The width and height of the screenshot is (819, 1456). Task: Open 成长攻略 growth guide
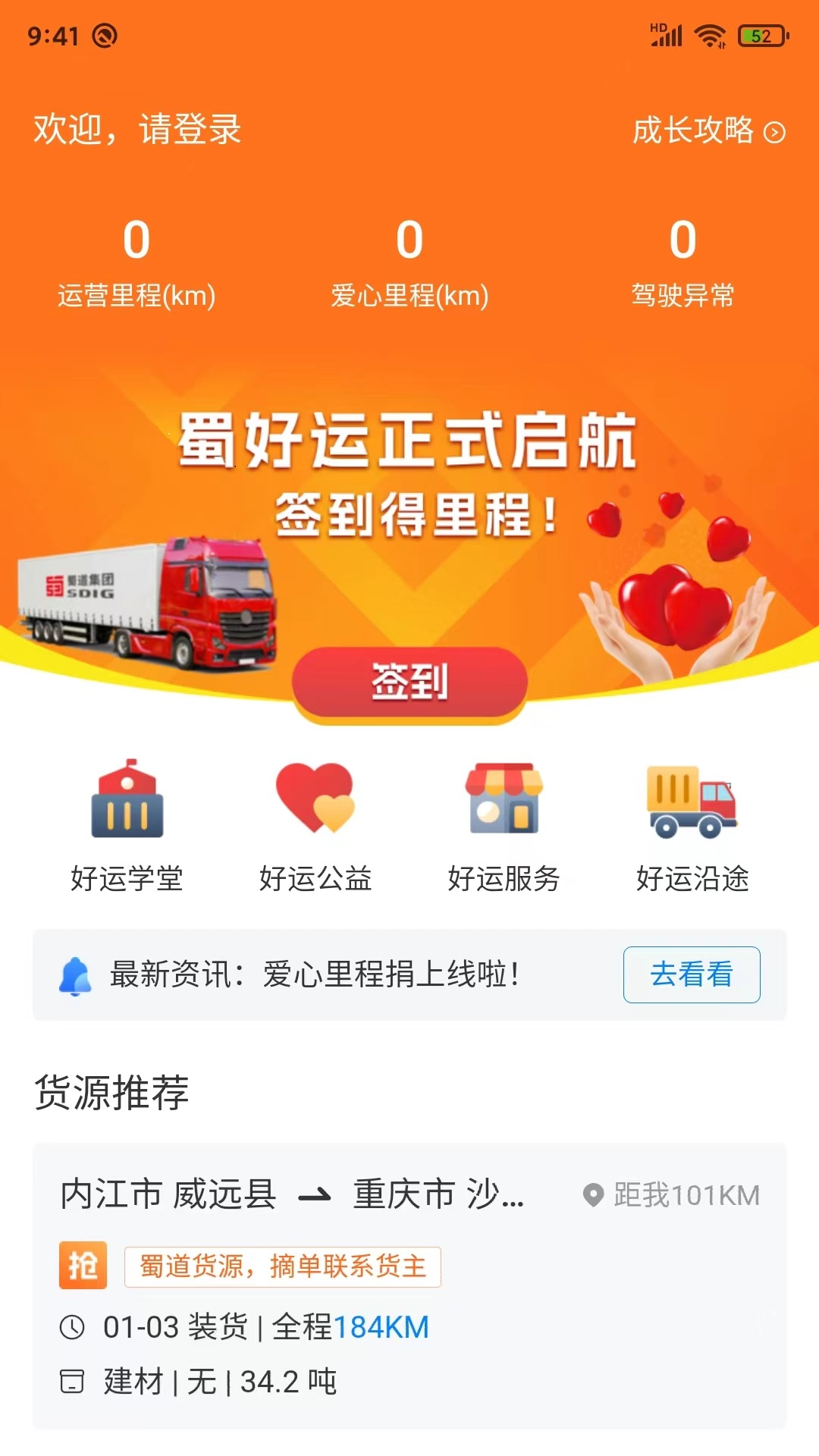708,130
